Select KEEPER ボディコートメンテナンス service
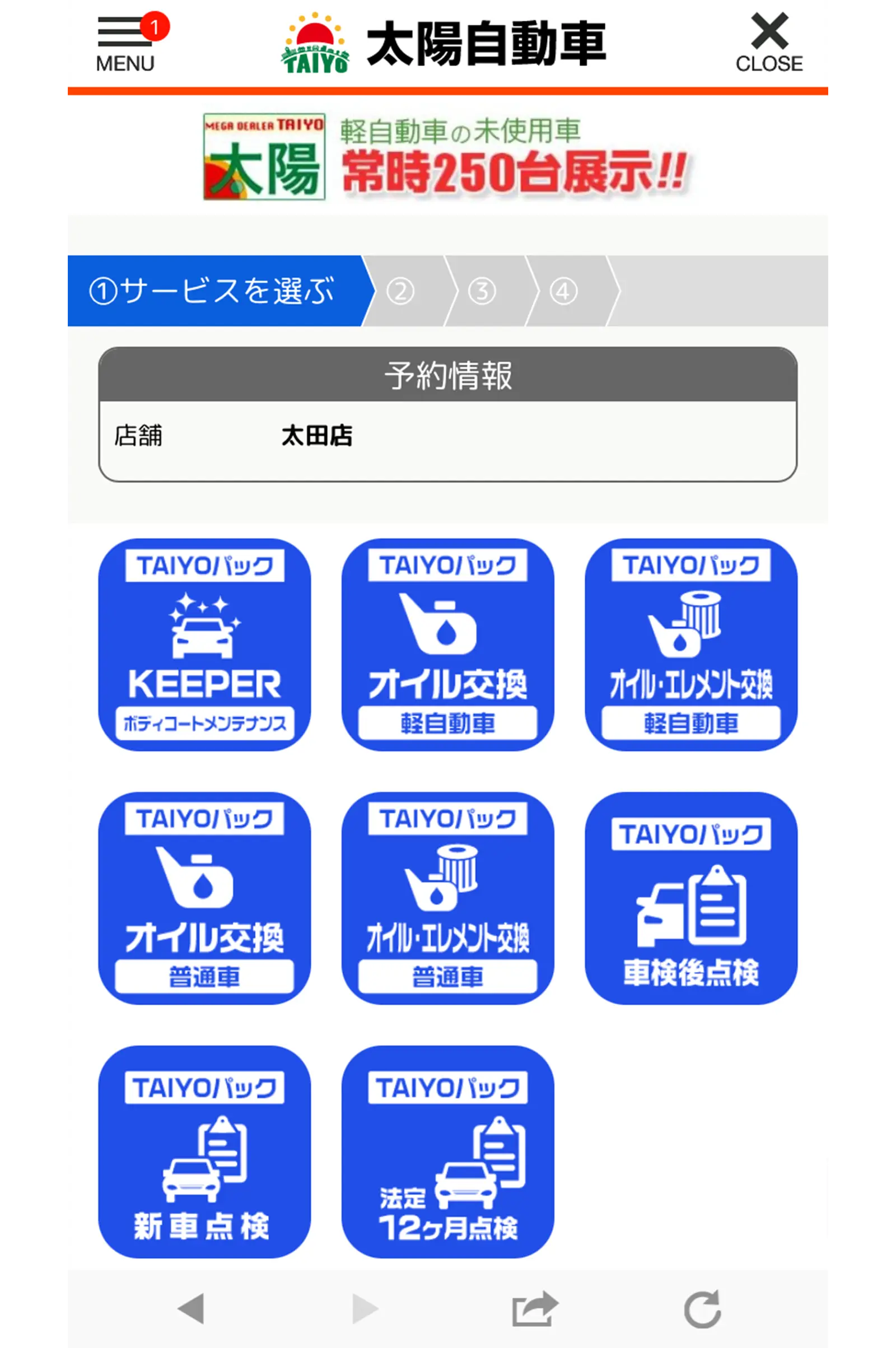Viewport: 896px width, 1348px height. (204, 644)
